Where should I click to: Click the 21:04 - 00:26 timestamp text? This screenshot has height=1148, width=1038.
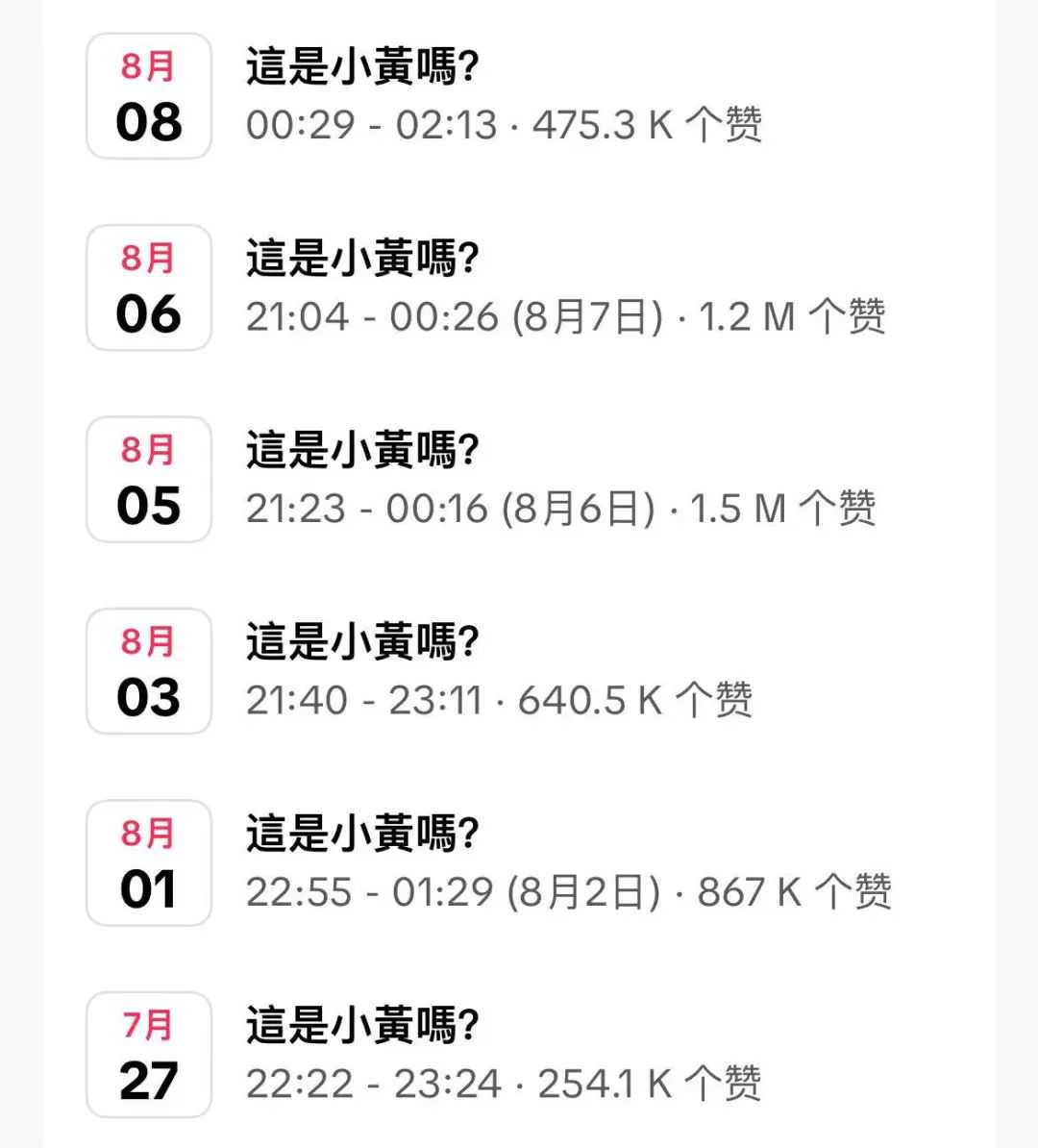click(375, 317)
